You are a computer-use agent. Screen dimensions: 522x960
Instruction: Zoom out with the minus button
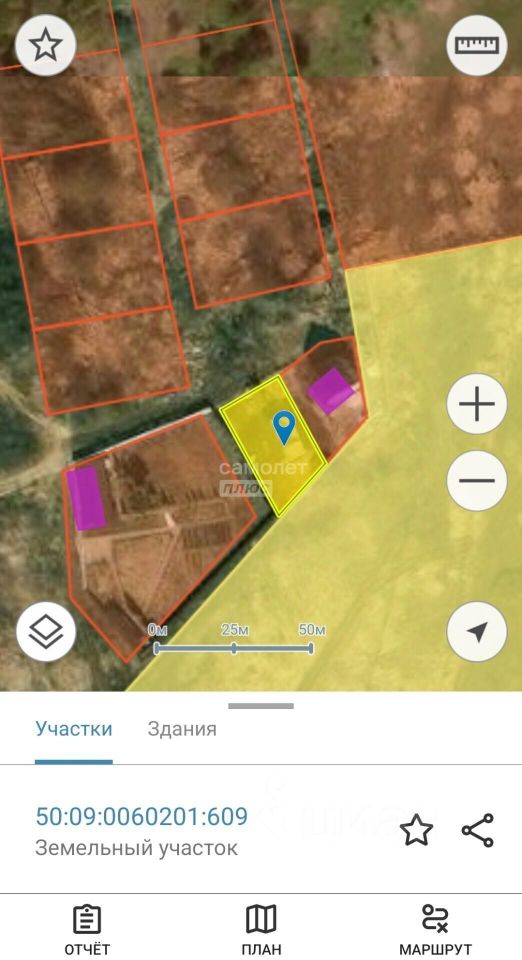click(477, 481)
